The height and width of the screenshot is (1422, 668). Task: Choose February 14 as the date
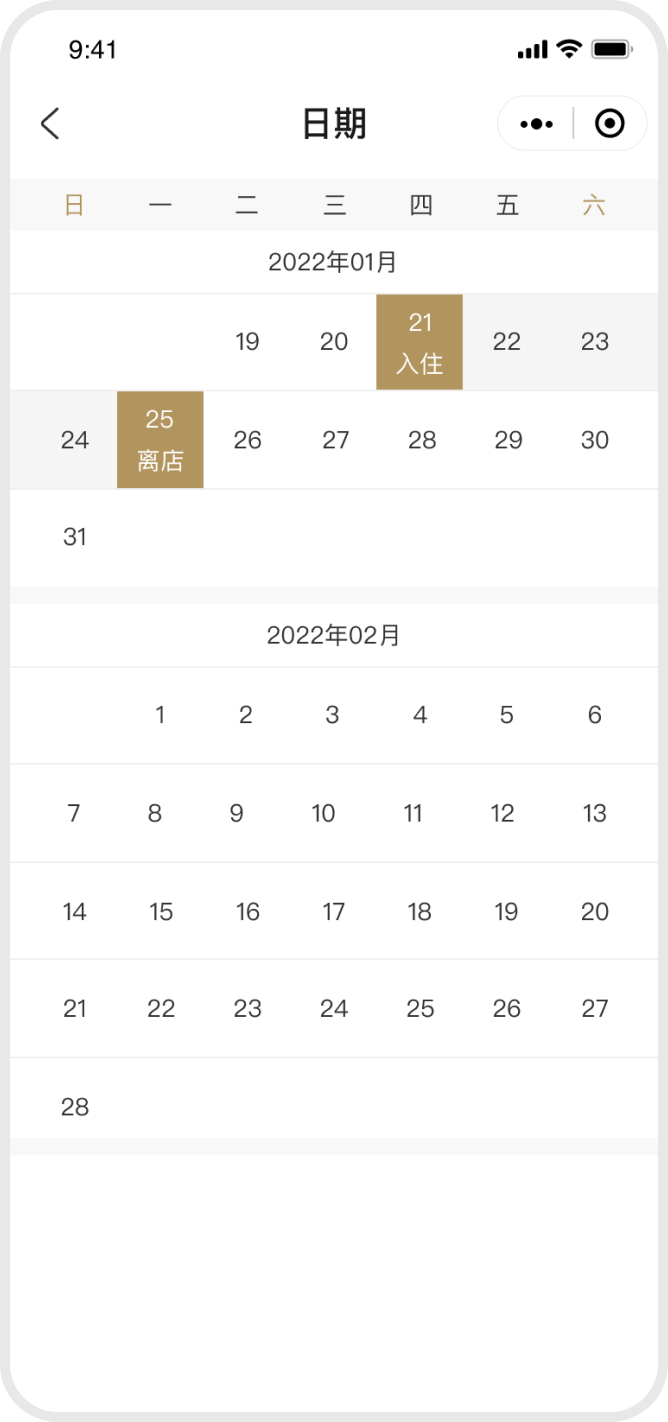click(x=75, y=911)
